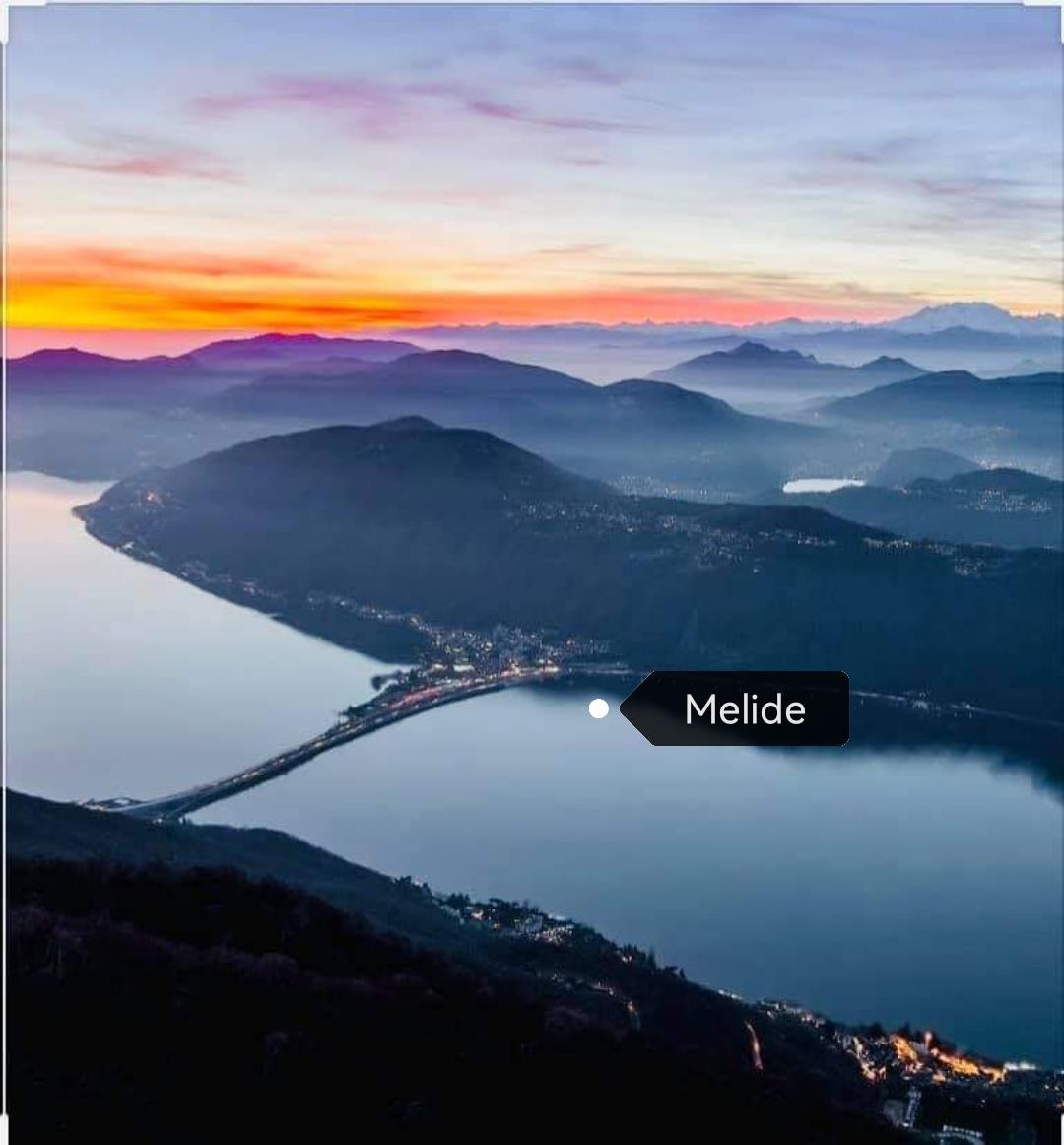Open the Melide location tag

coord(744,708)
